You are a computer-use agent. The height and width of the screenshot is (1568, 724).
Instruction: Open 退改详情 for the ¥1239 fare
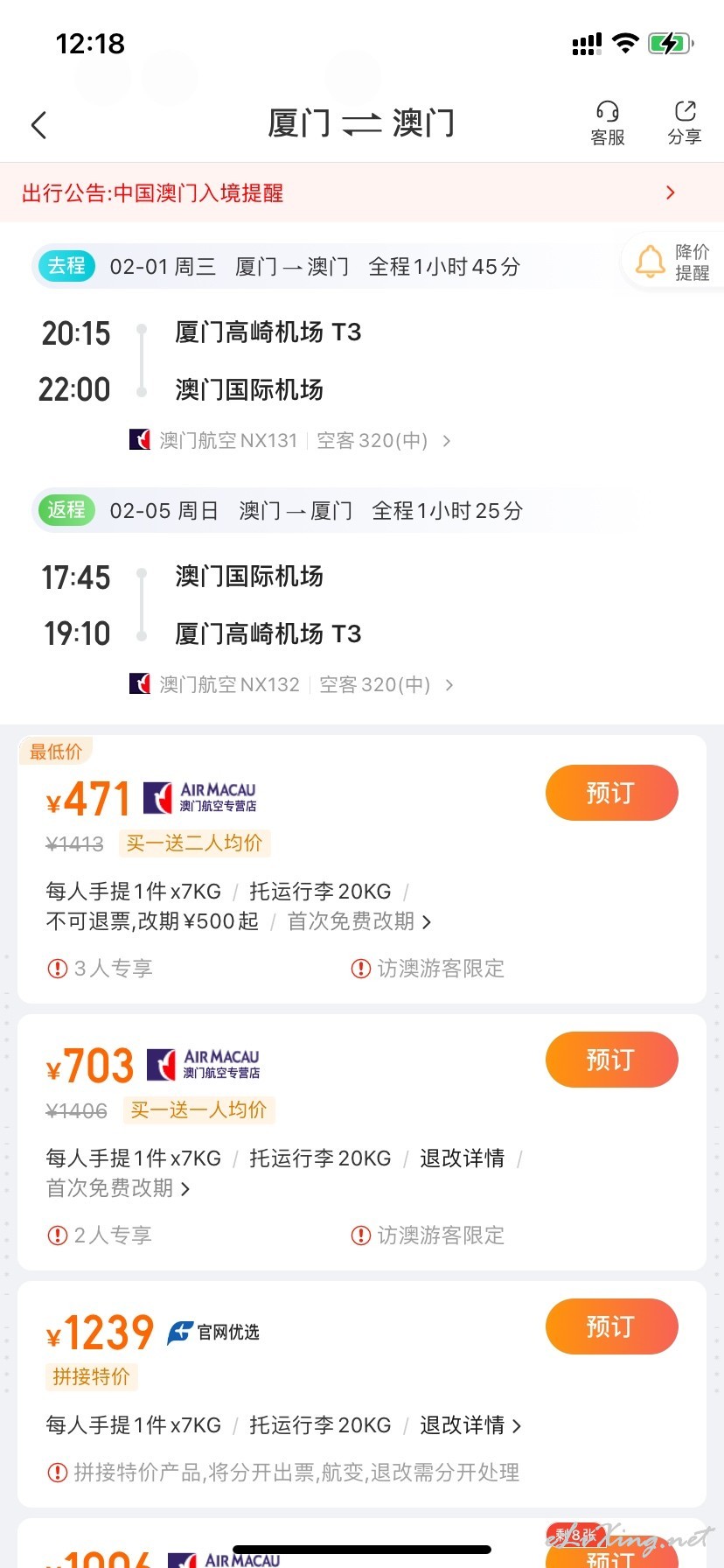(x=470, y=1425)
